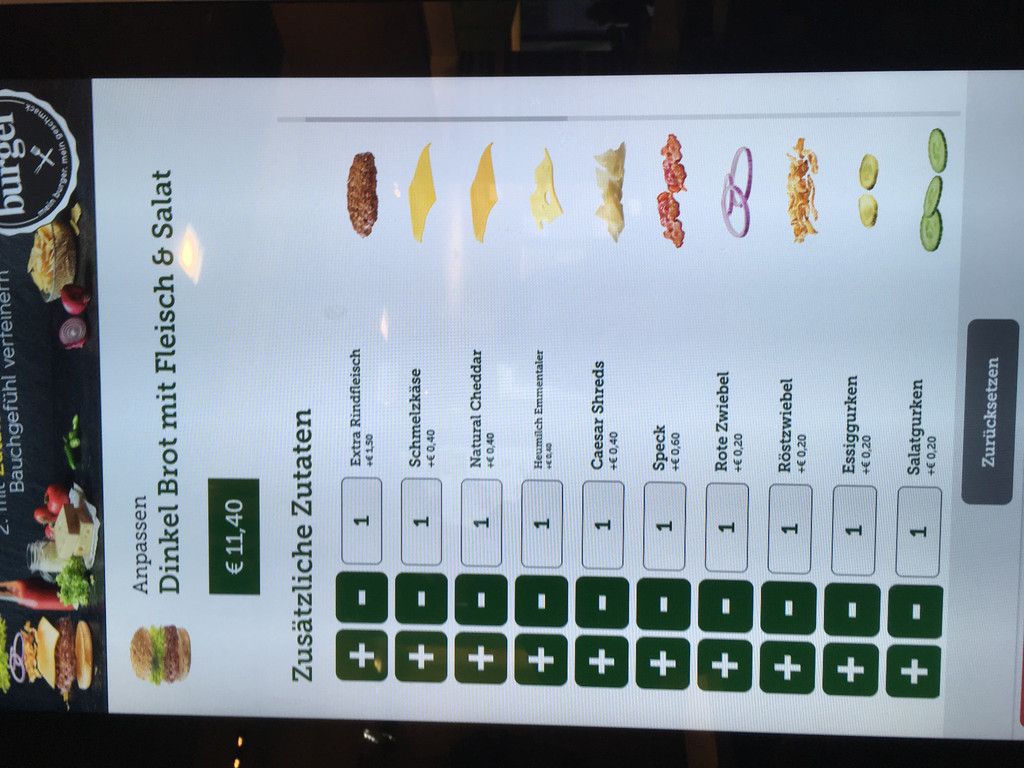Reduce Natural Cheddar amount
The image size is (1024, 768).
click(x=481, y=599)
